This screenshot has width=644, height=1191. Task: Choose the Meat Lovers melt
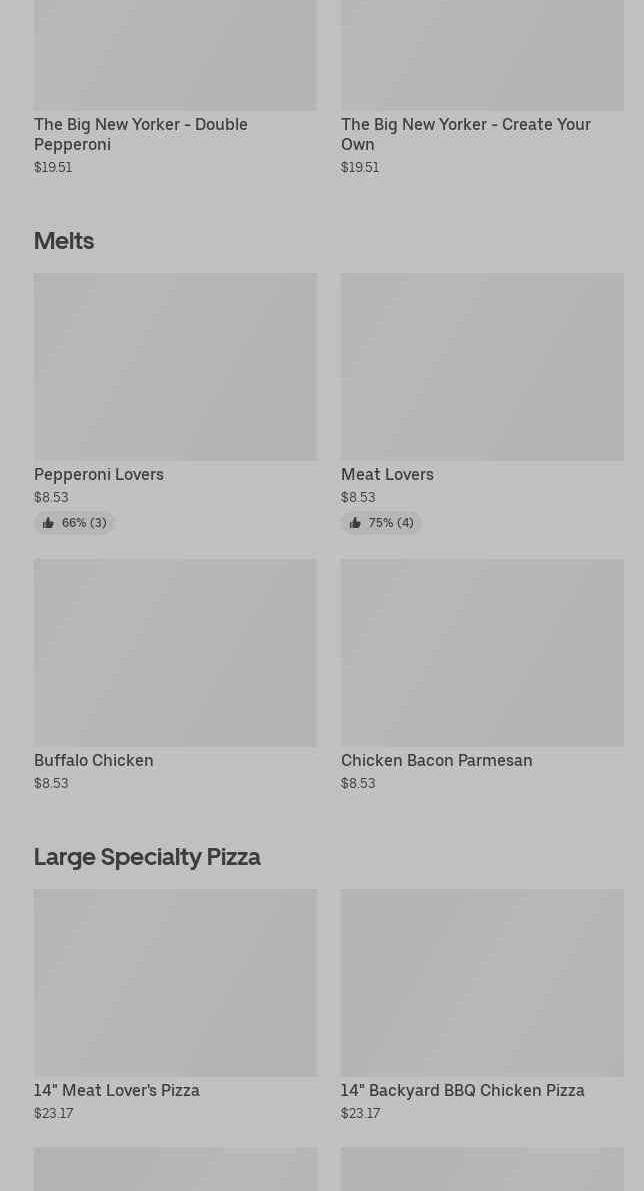pyautogui.click(x=482, y=368)
